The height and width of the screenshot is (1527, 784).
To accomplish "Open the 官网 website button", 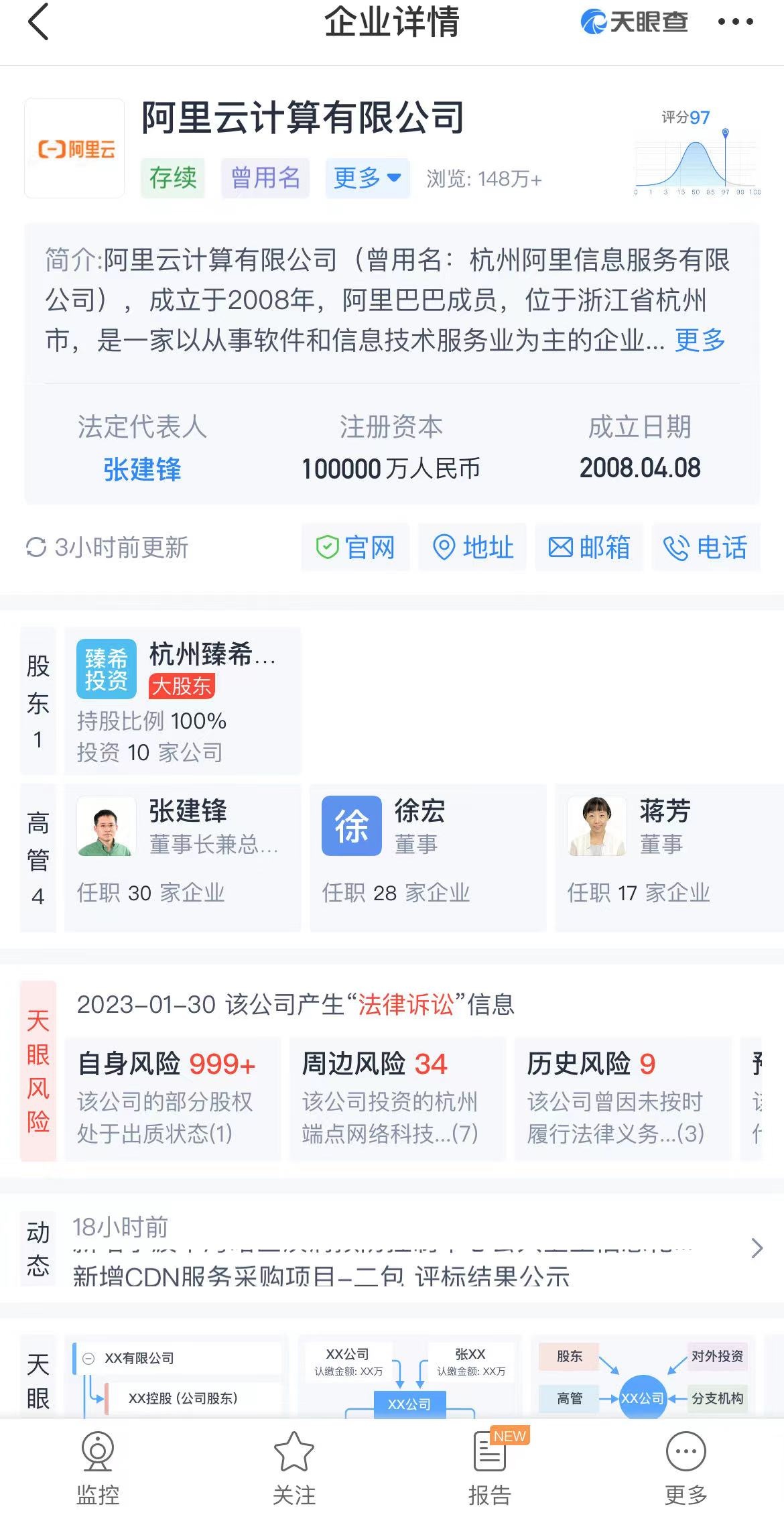I will 355,548.
